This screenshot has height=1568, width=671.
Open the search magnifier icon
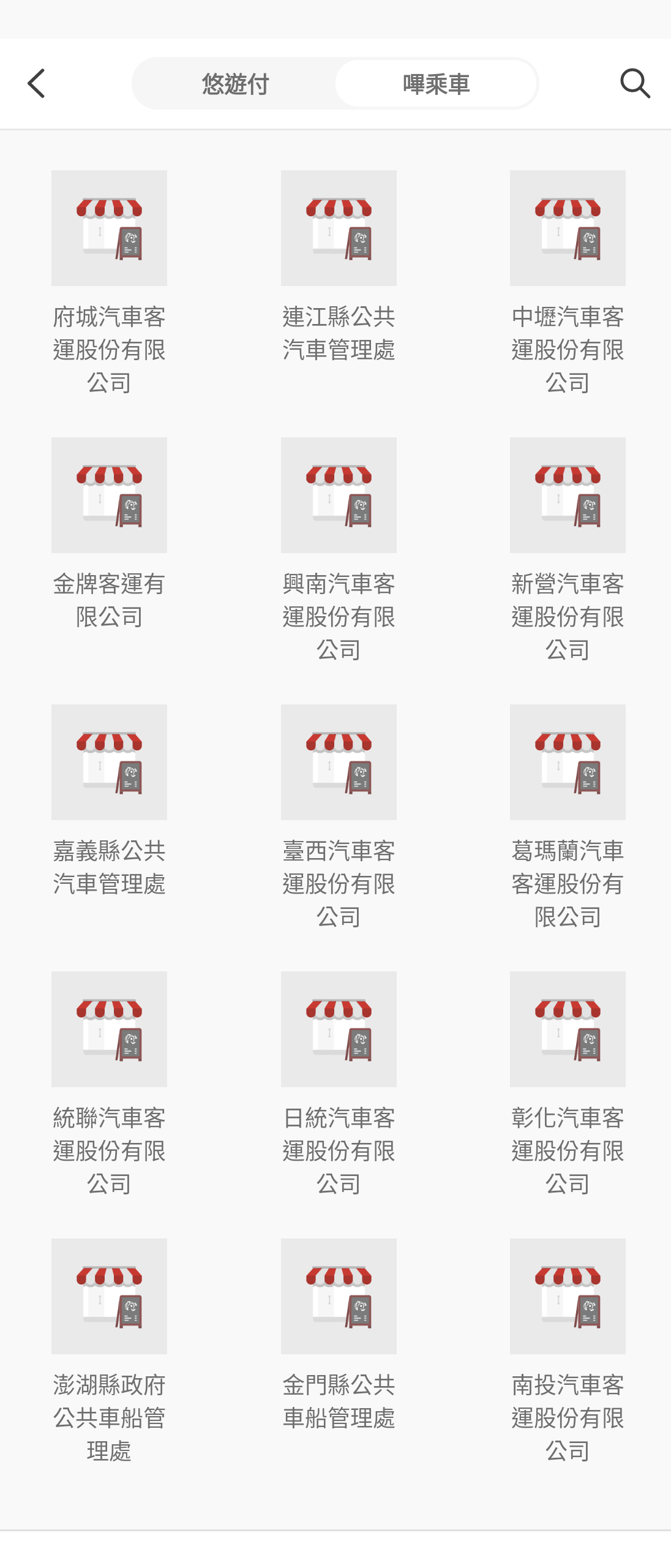pos(635,83)
